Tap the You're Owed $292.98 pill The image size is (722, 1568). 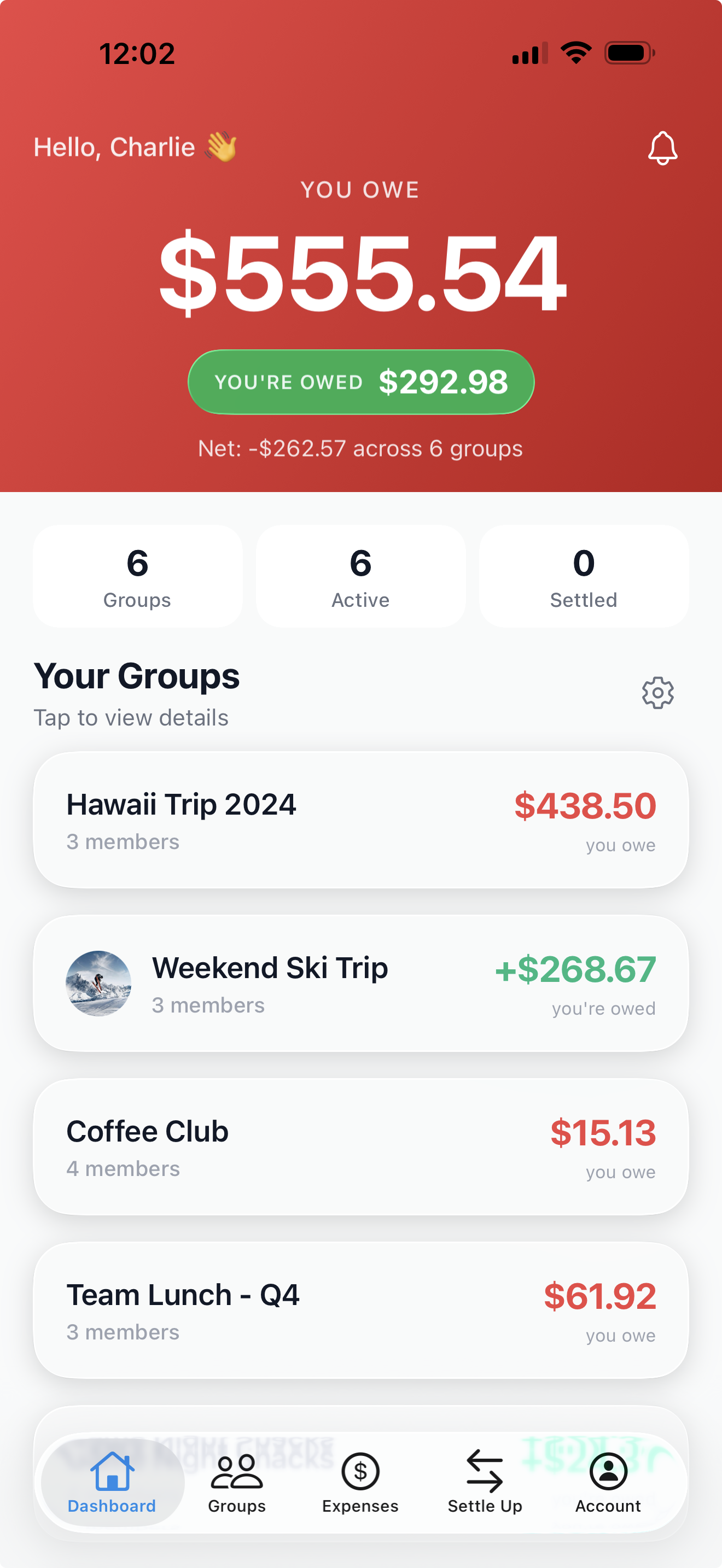point(361,382)
